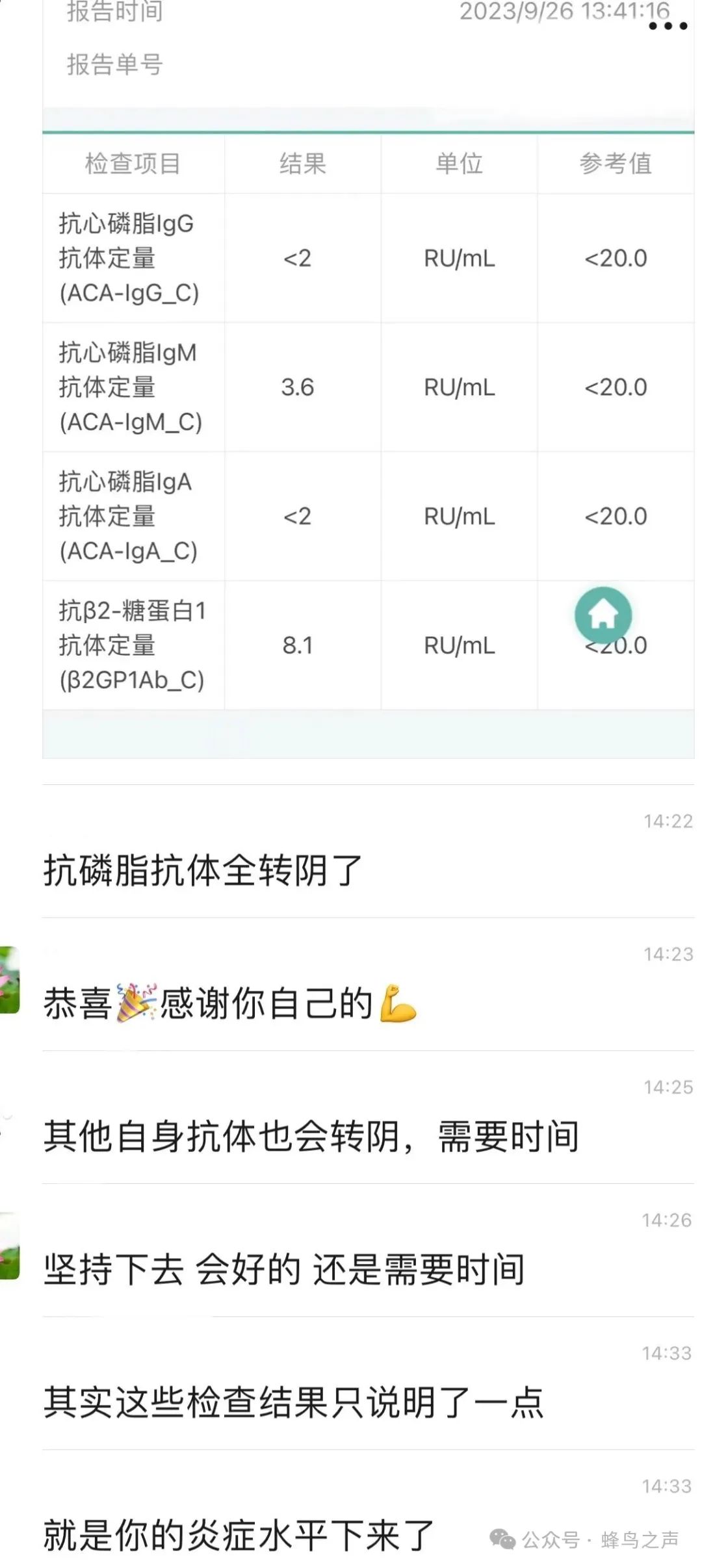
Task: Open the lab report image in full view
Action: (368, 379)
